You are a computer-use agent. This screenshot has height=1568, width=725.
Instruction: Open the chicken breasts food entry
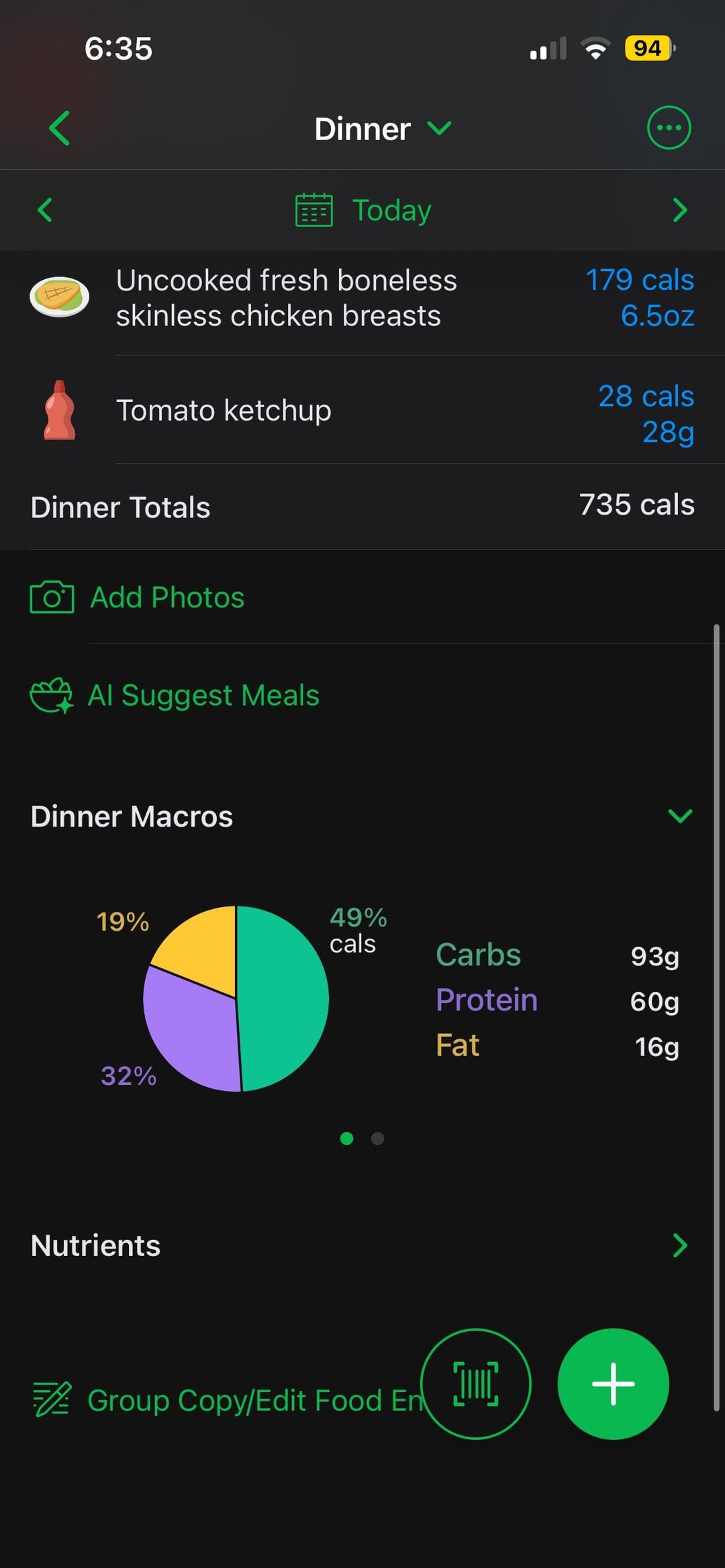[x=362, y=298]
